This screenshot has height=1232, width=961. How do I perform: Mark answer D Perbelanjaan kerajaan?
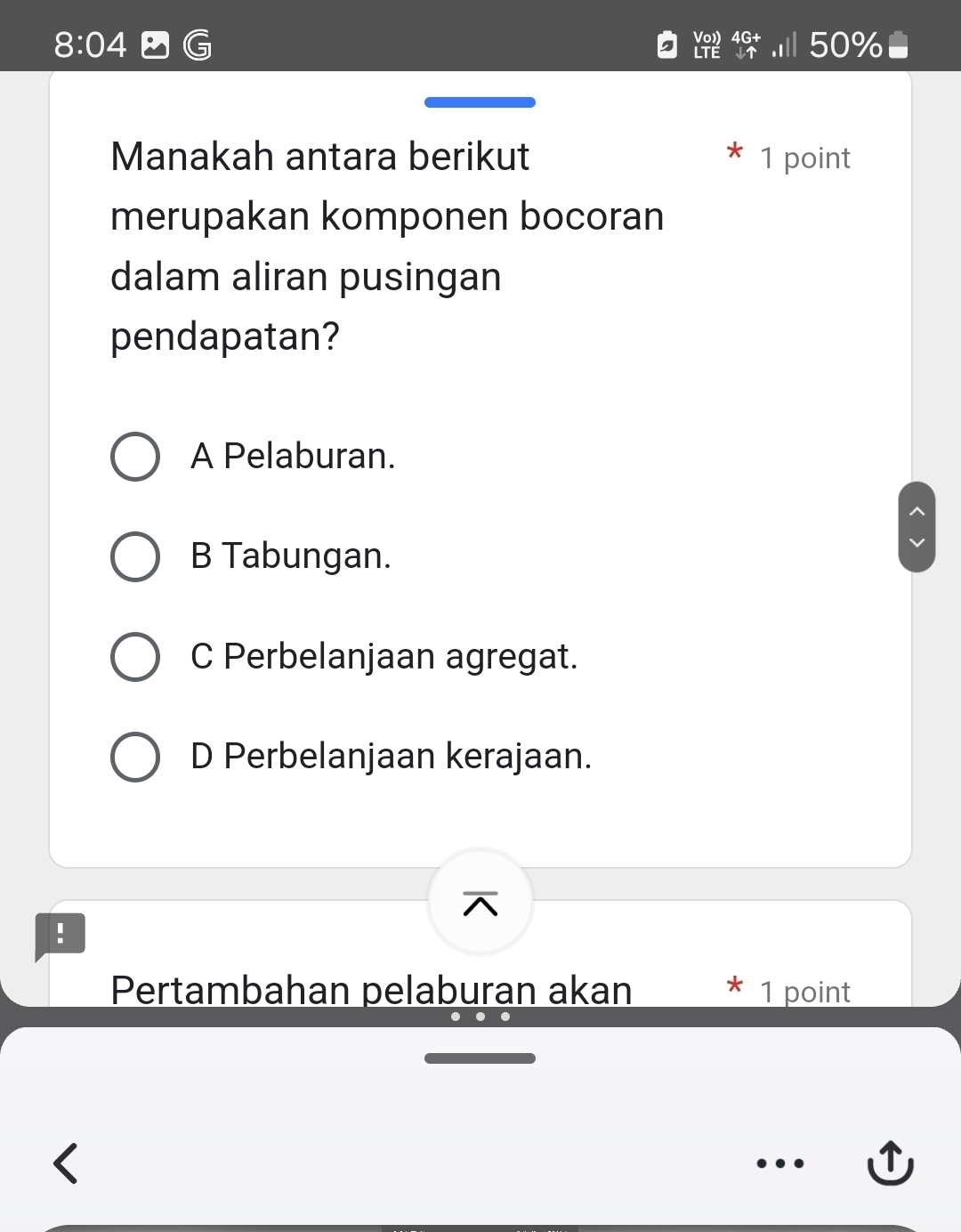coord(135,758)
